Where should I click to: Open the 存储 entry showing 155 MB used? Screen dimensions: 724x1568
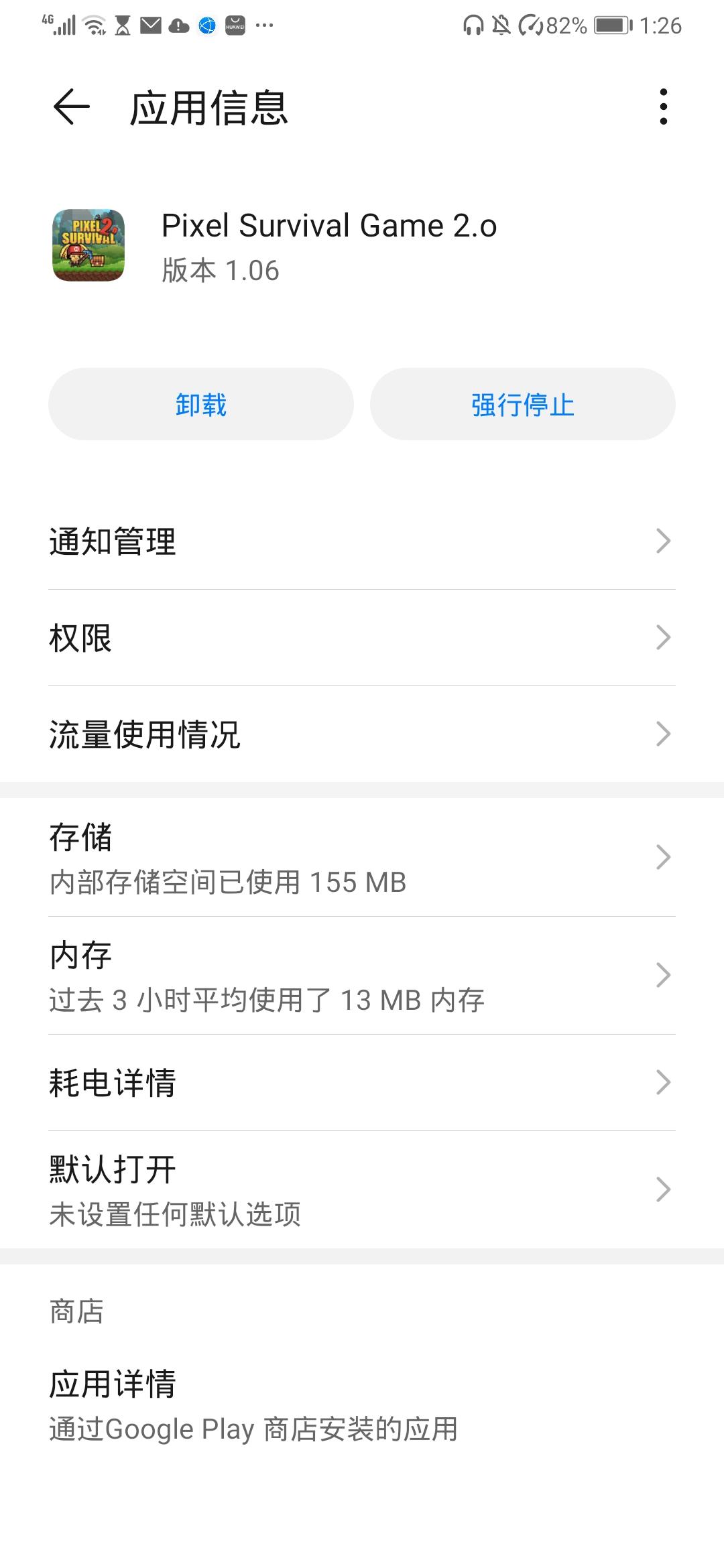click(x=362, y=856)
